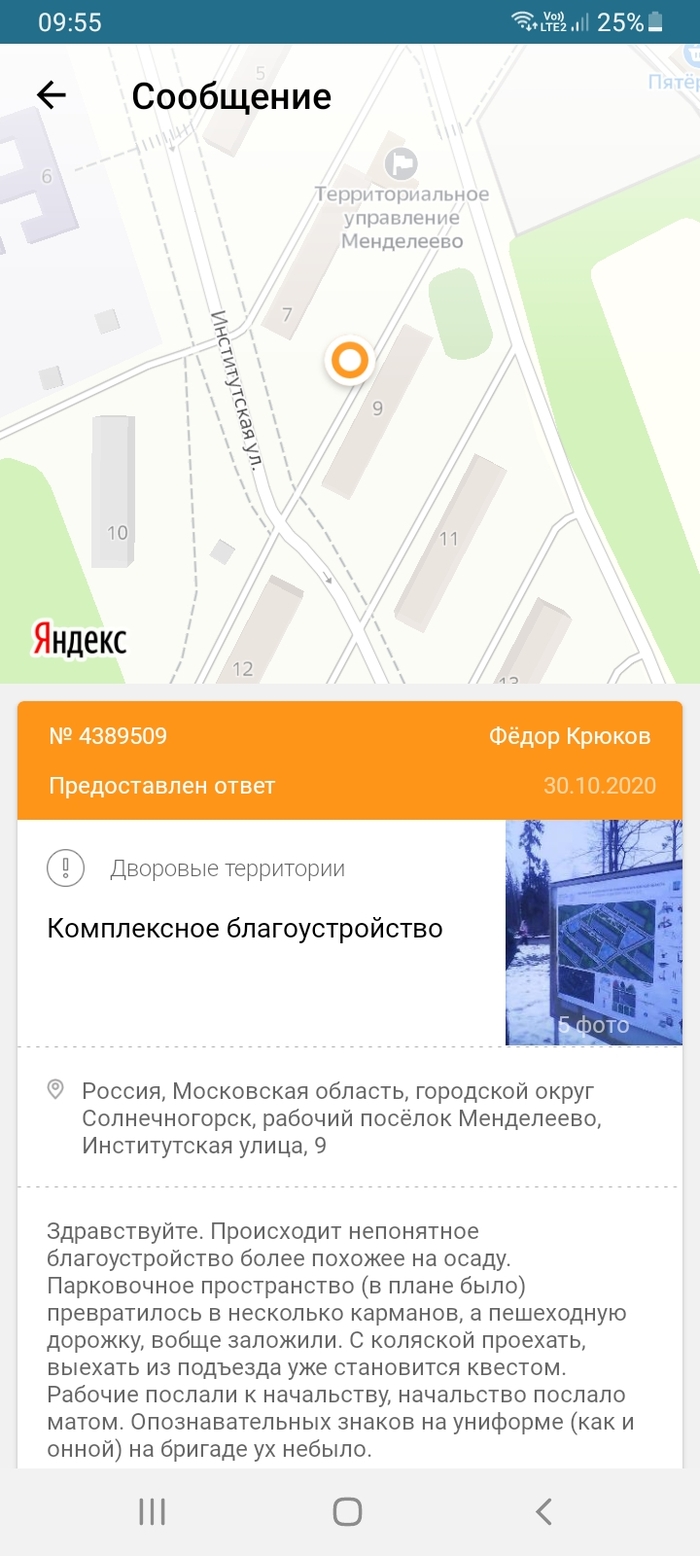Open the system recent apps view
Image resolution: width=700 pixels, height=1556 pixels.
(152, 1511)
